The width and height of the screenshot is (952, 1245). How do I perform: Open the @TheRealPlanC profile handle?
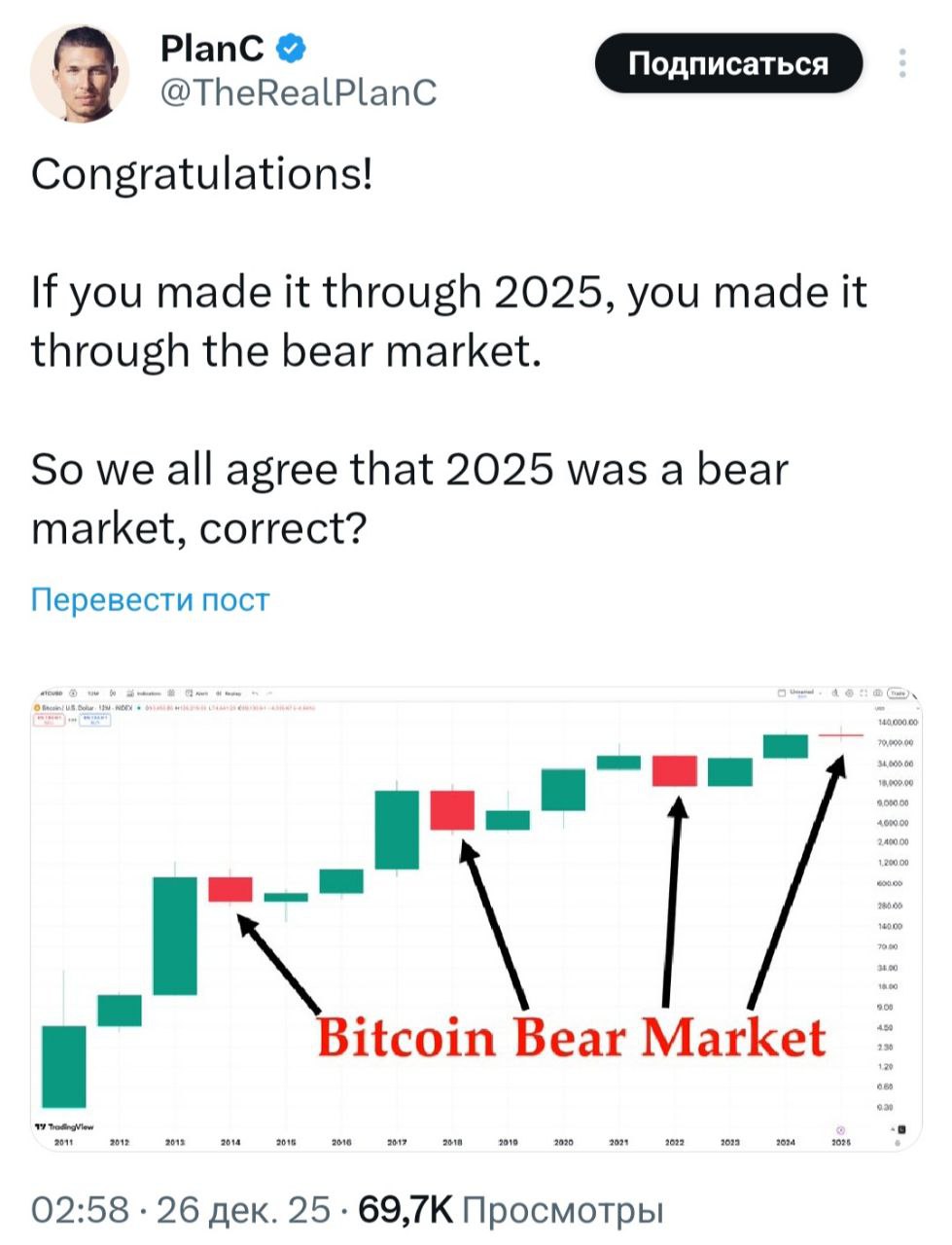tap(298, 92)
